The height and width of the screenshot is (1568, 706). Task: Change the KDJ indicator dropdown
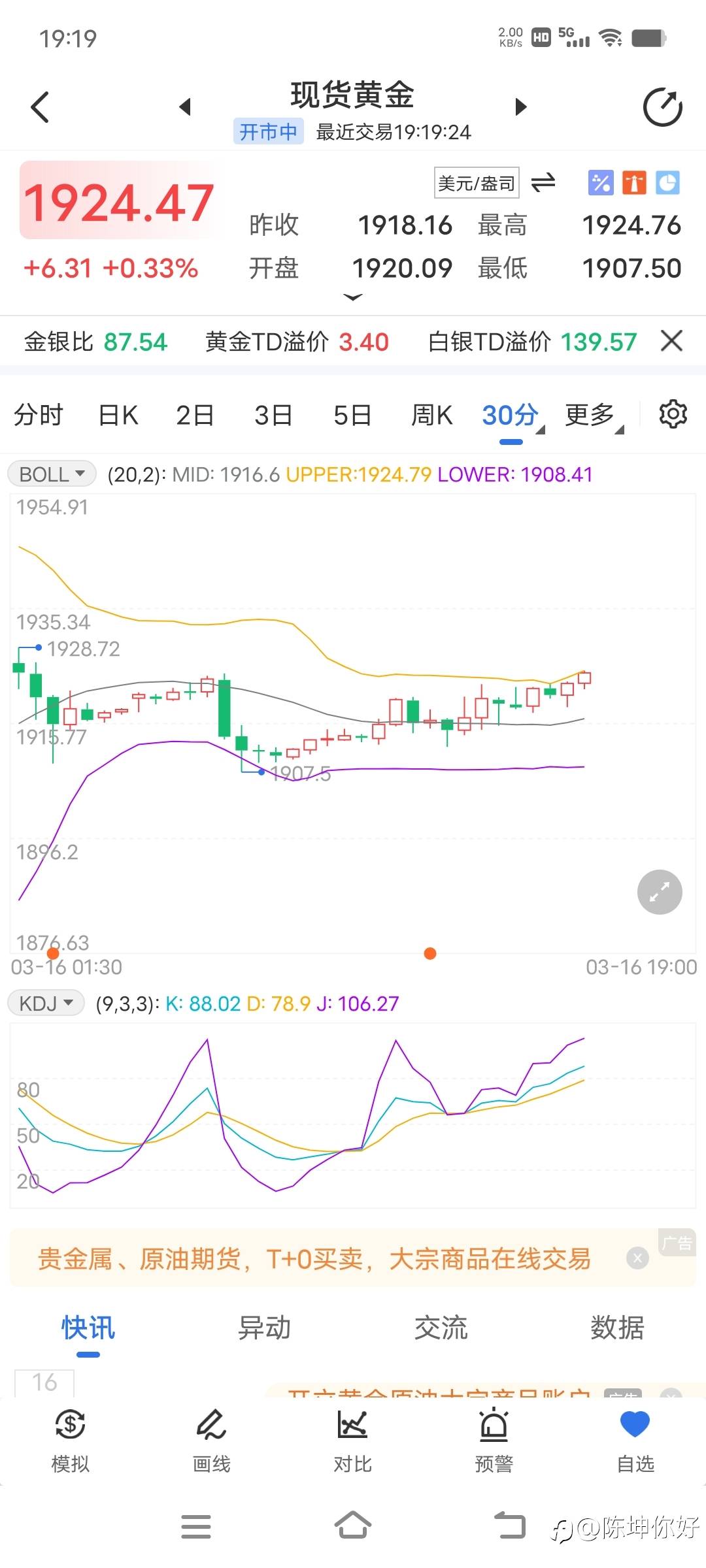coord(46,1003)
